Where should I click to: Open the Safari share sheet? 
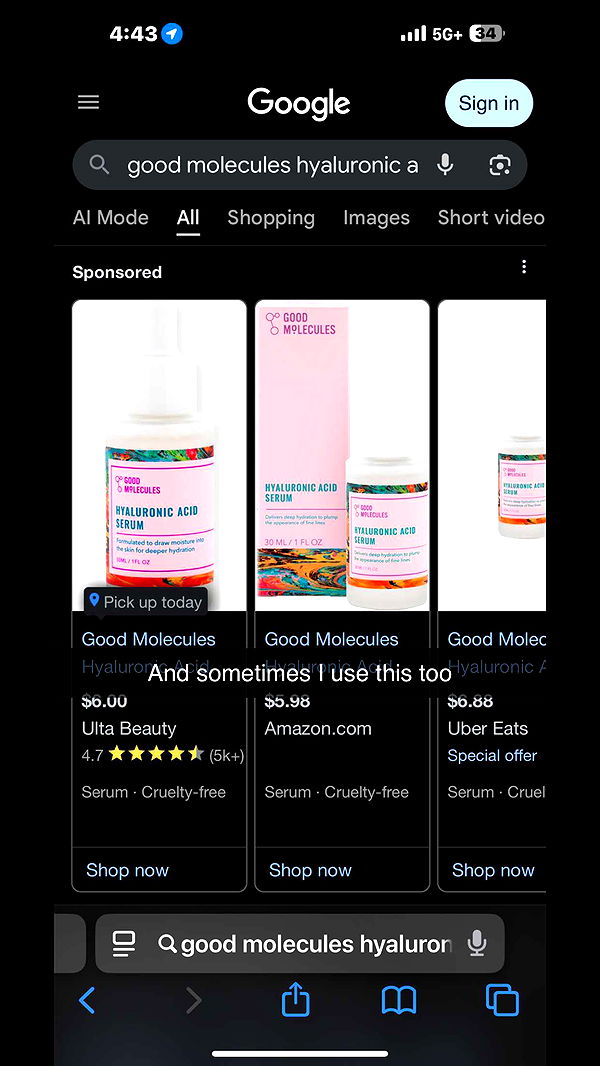tap(295, 1000)
